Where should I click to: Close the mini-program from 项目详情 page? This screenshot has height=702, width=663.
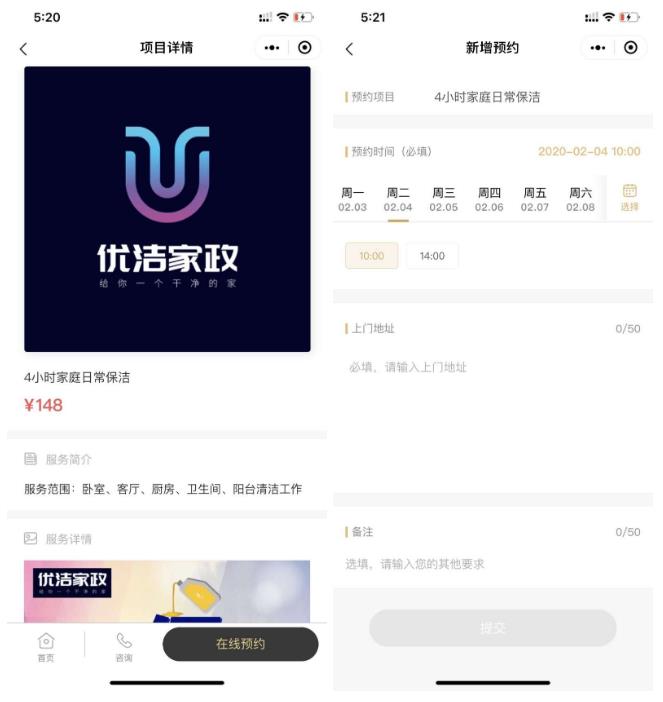tap(305, 48)
